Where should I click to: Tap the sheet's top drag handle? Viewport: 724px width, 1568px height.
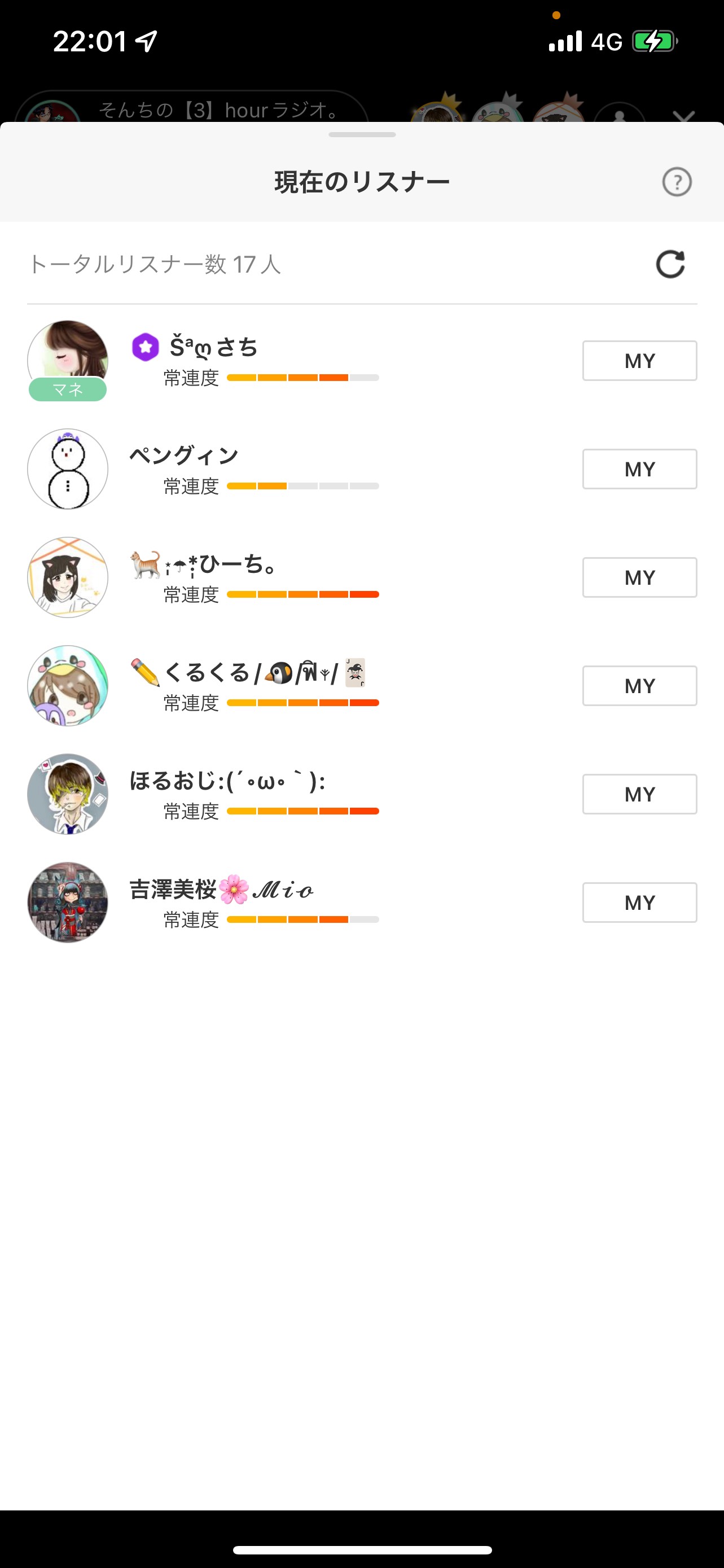362,134
